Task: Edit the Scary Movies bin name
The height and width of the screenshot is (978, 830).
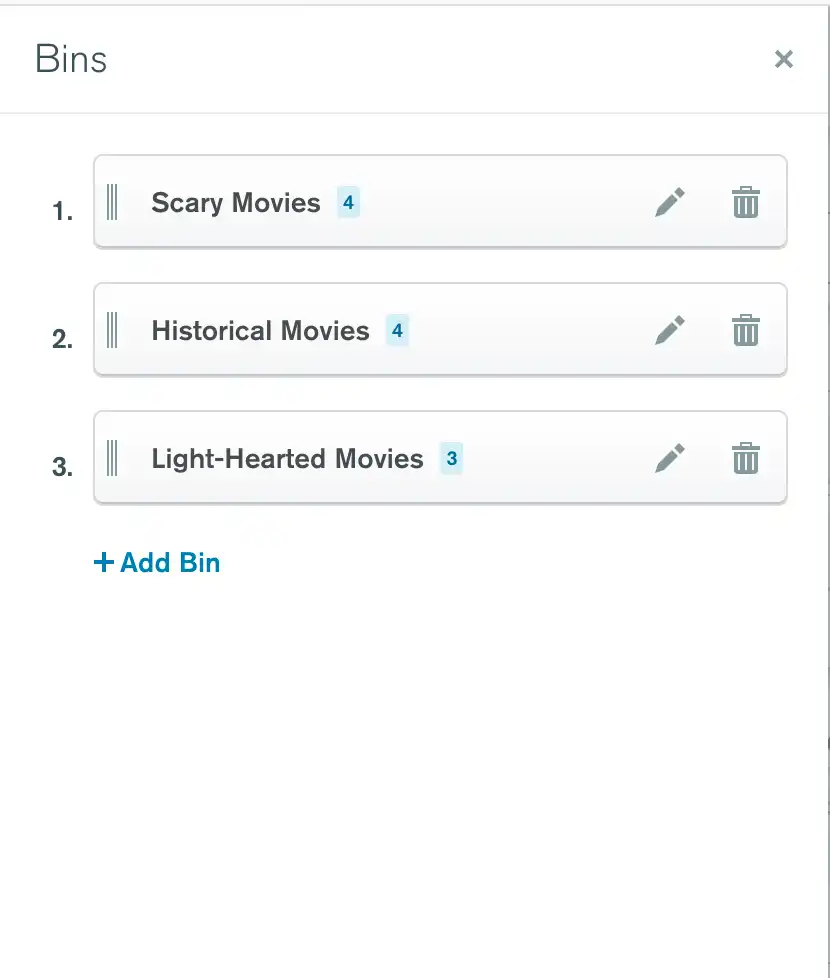Action: 670,203
